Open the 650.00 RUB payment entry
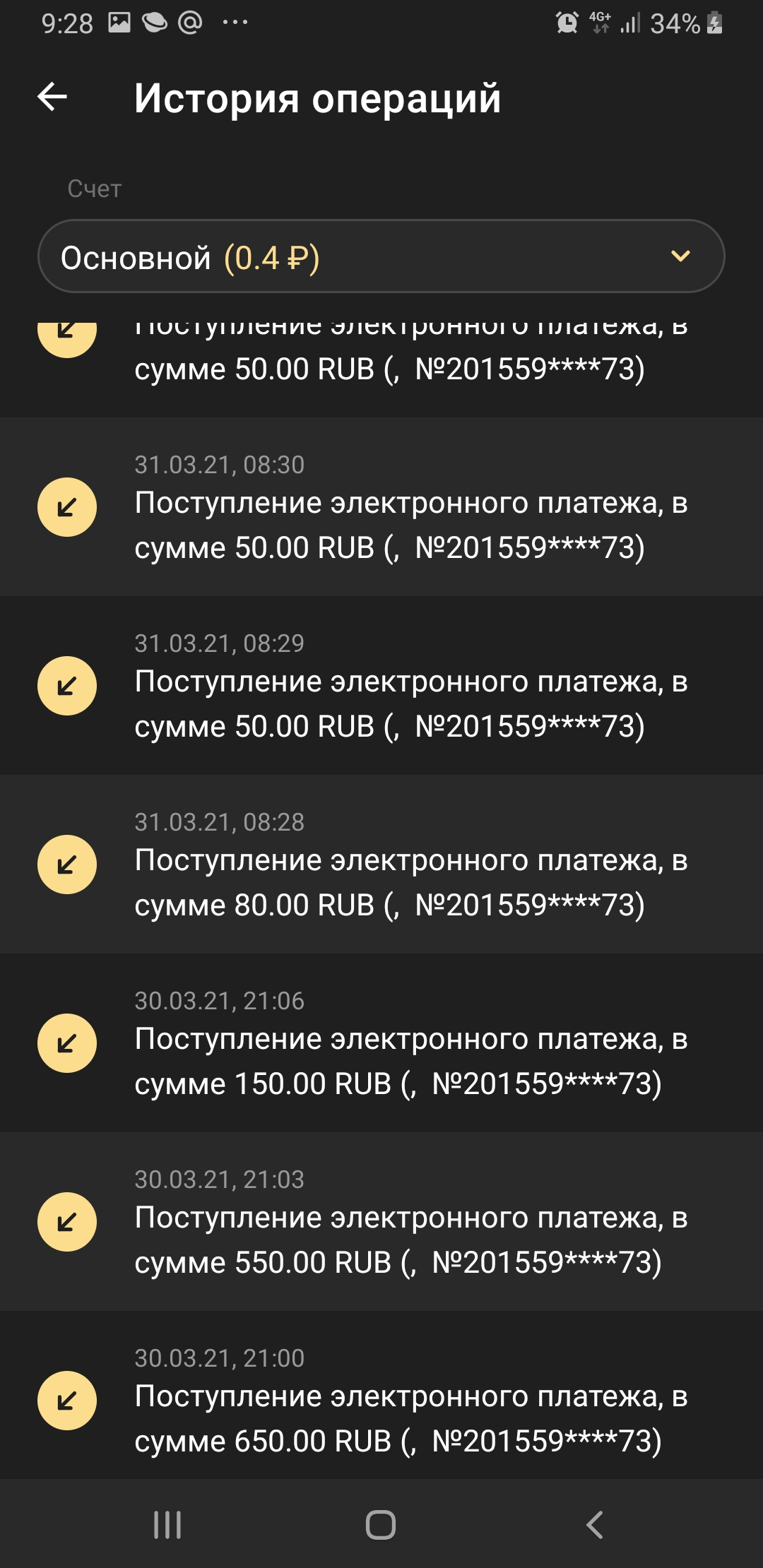The width and height of the screenshot is (763, 1568). [x=381, y=1401]
